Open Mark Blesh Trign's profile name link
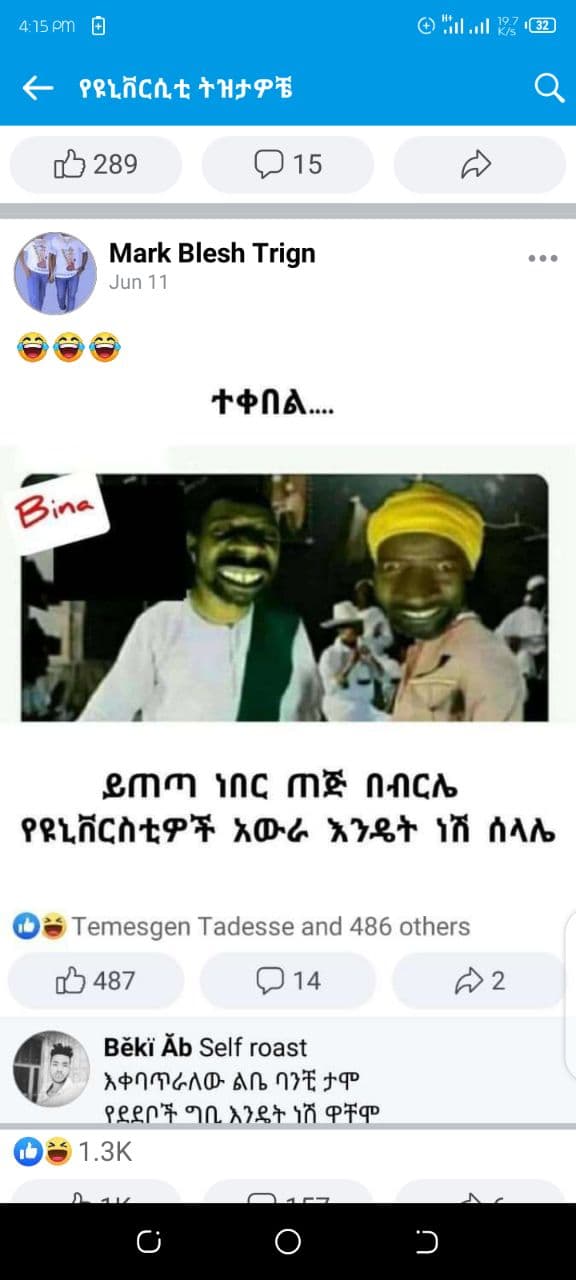Screen dimensions: 576x1280 212,253
